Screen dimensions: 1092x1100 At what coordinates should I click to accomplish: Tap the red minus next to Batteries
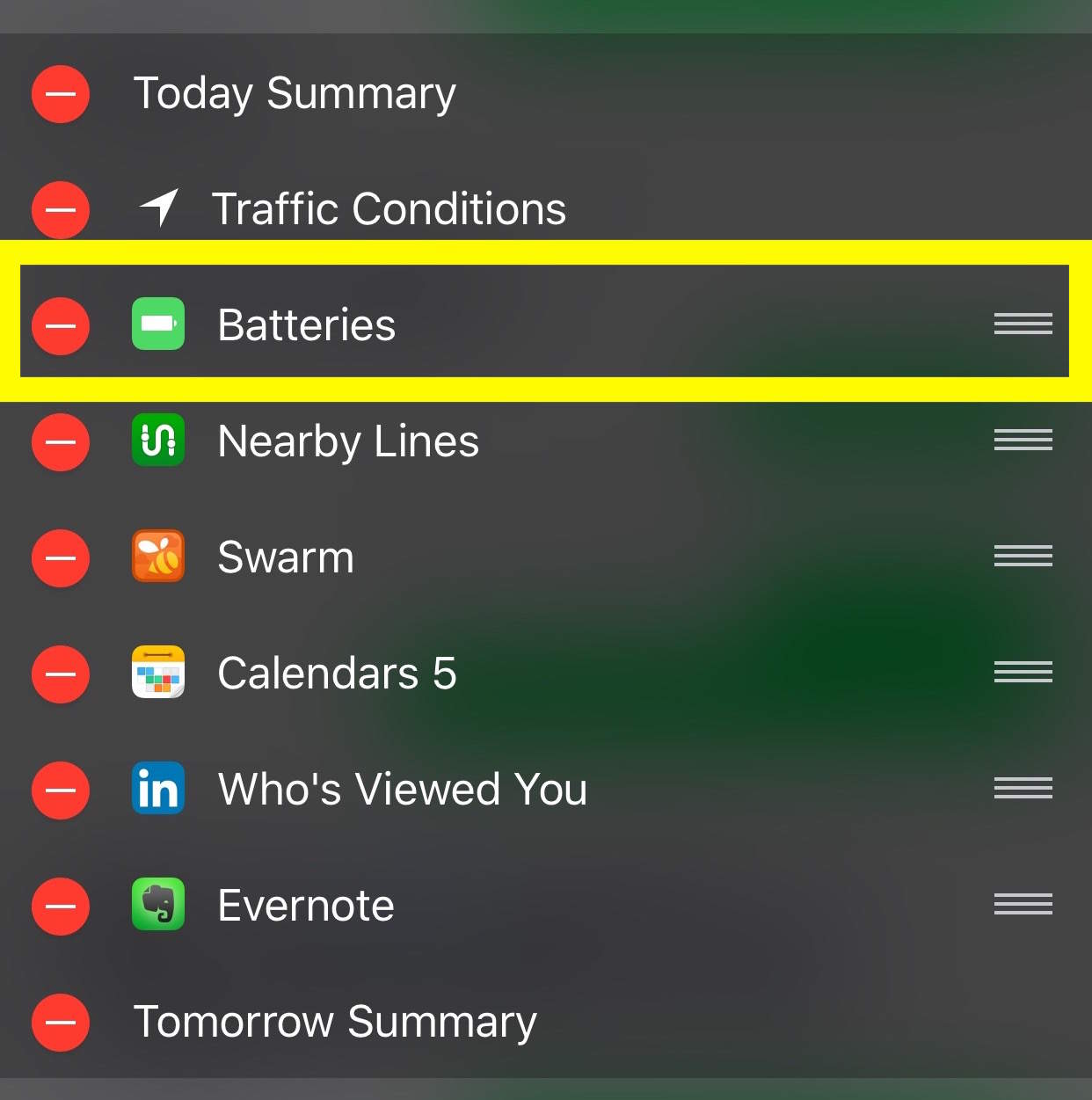coord(61,326)
